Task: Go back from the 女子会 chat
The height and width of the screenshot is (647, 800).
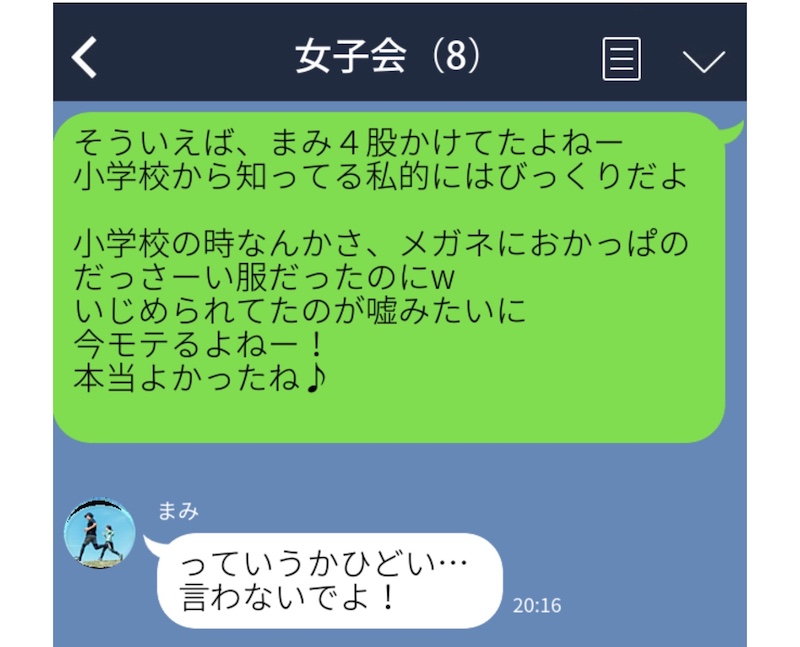Action: [86, 59]
